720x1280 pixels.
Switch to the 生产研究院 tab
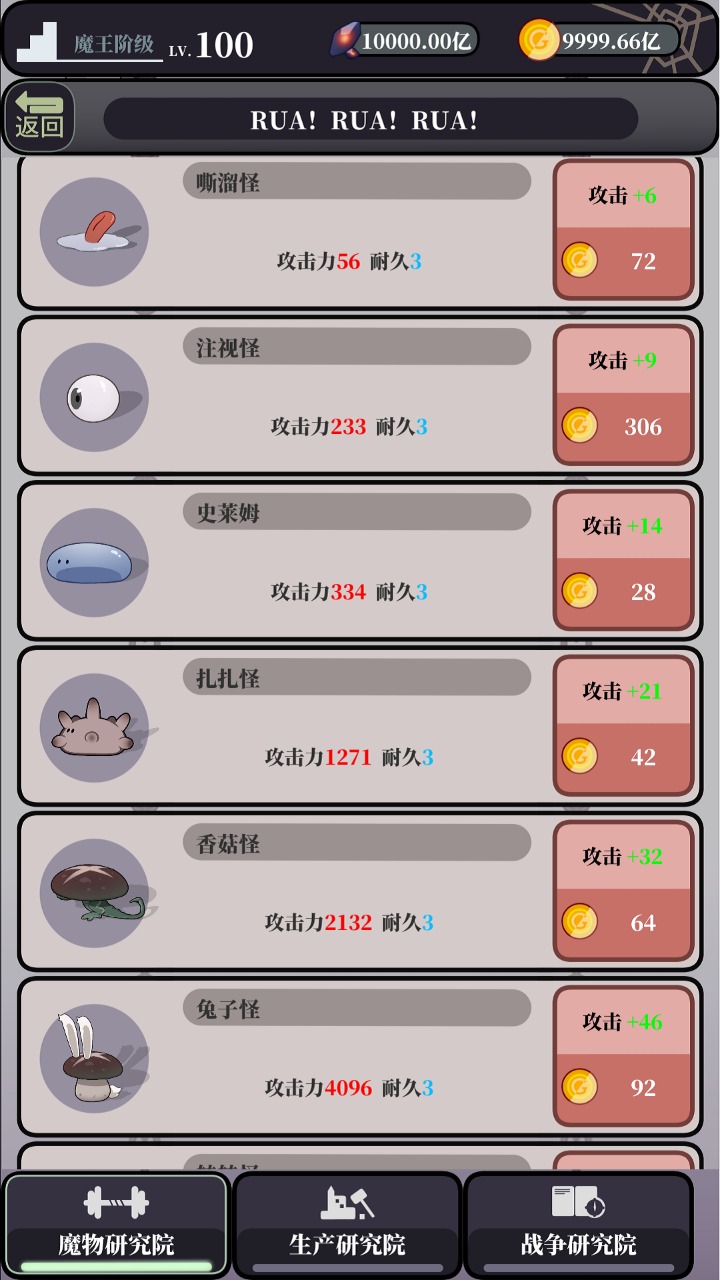click(x=347, y=1225)
